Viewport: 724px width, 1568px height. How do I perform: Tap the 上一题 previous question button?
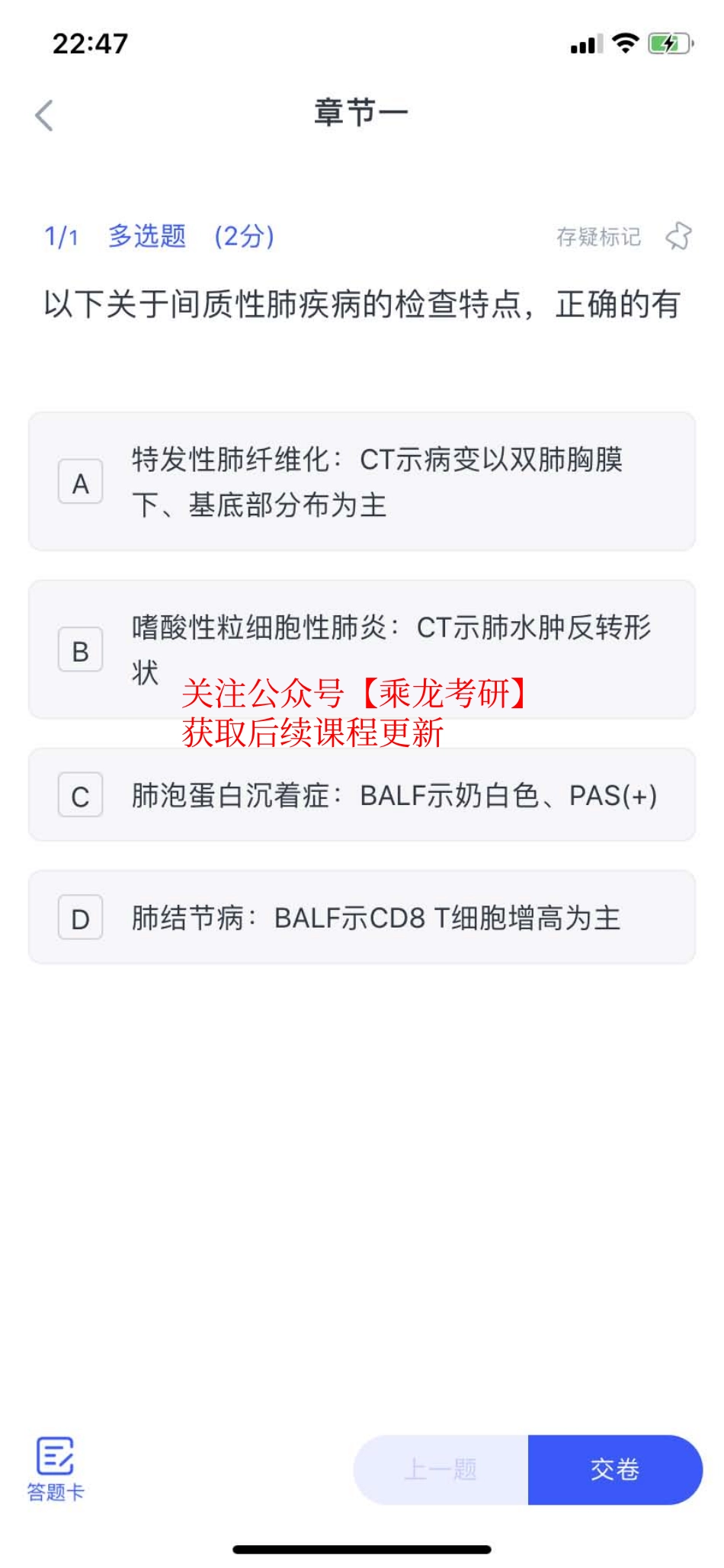click(x=441, y=1469)
